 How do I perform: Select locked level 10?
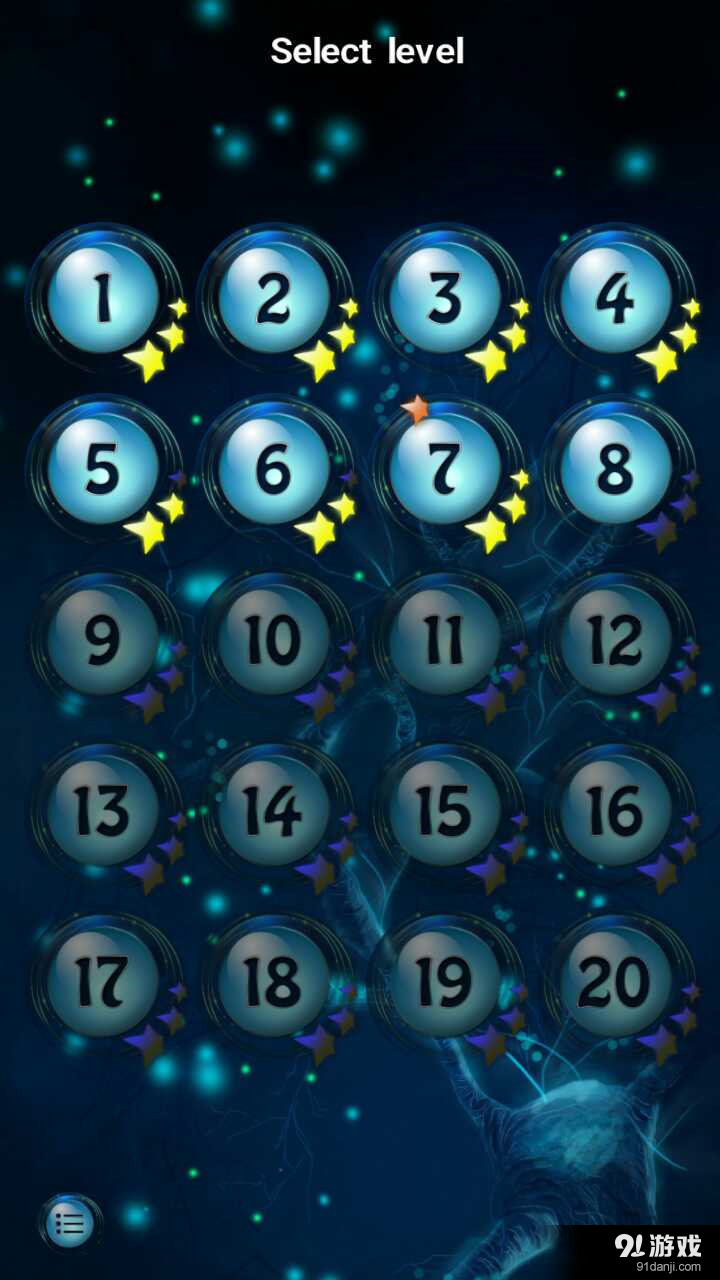[274, 638]
